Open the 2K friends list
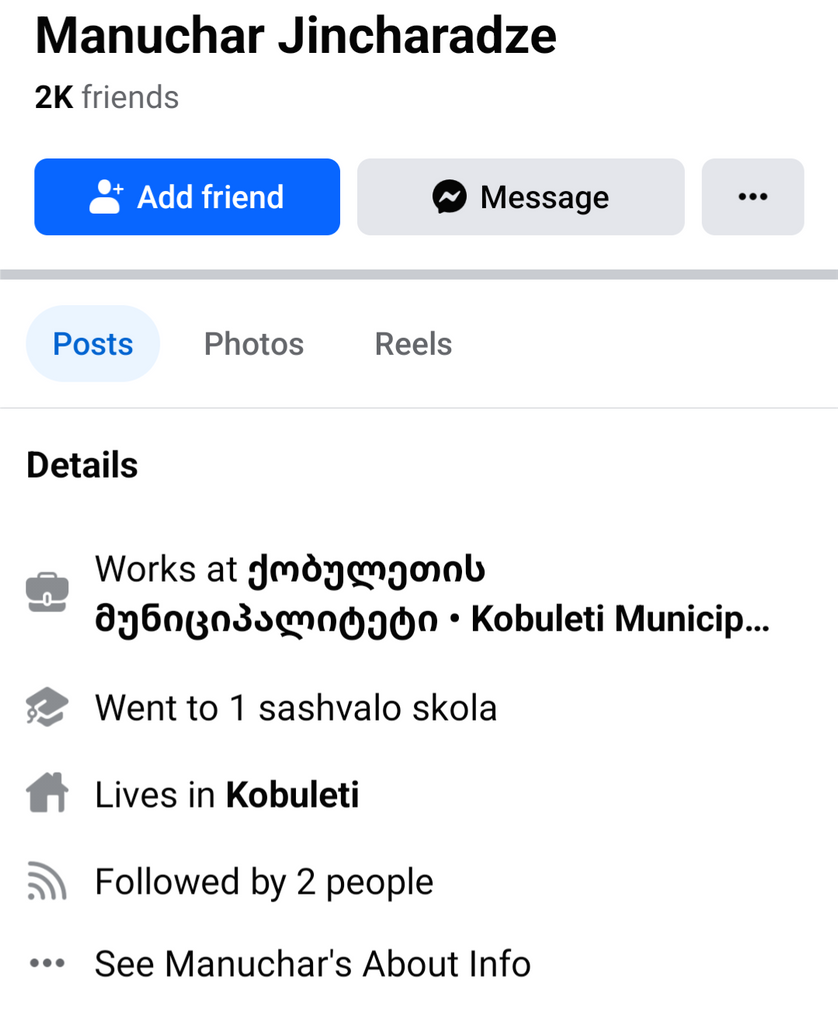Screen dimensions: 838x1024 coord(106,97)
